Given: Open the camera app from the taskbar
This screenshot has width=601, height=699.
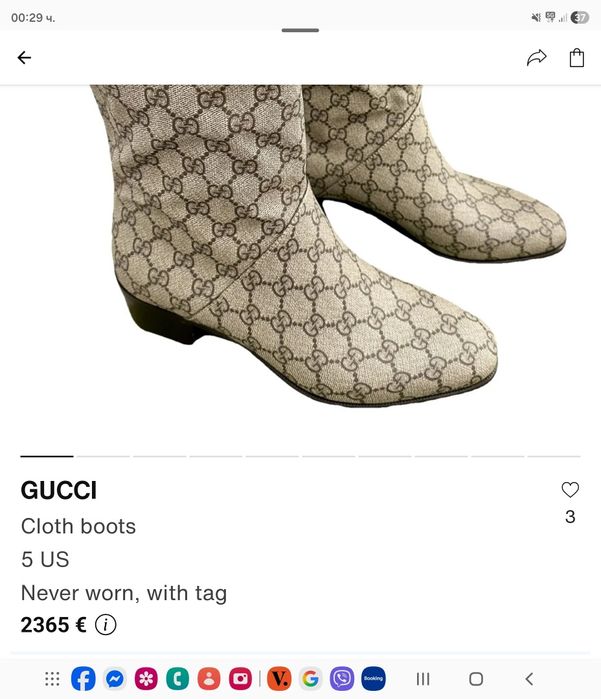Looking at the screenshot, I should (x=240, y=679).
